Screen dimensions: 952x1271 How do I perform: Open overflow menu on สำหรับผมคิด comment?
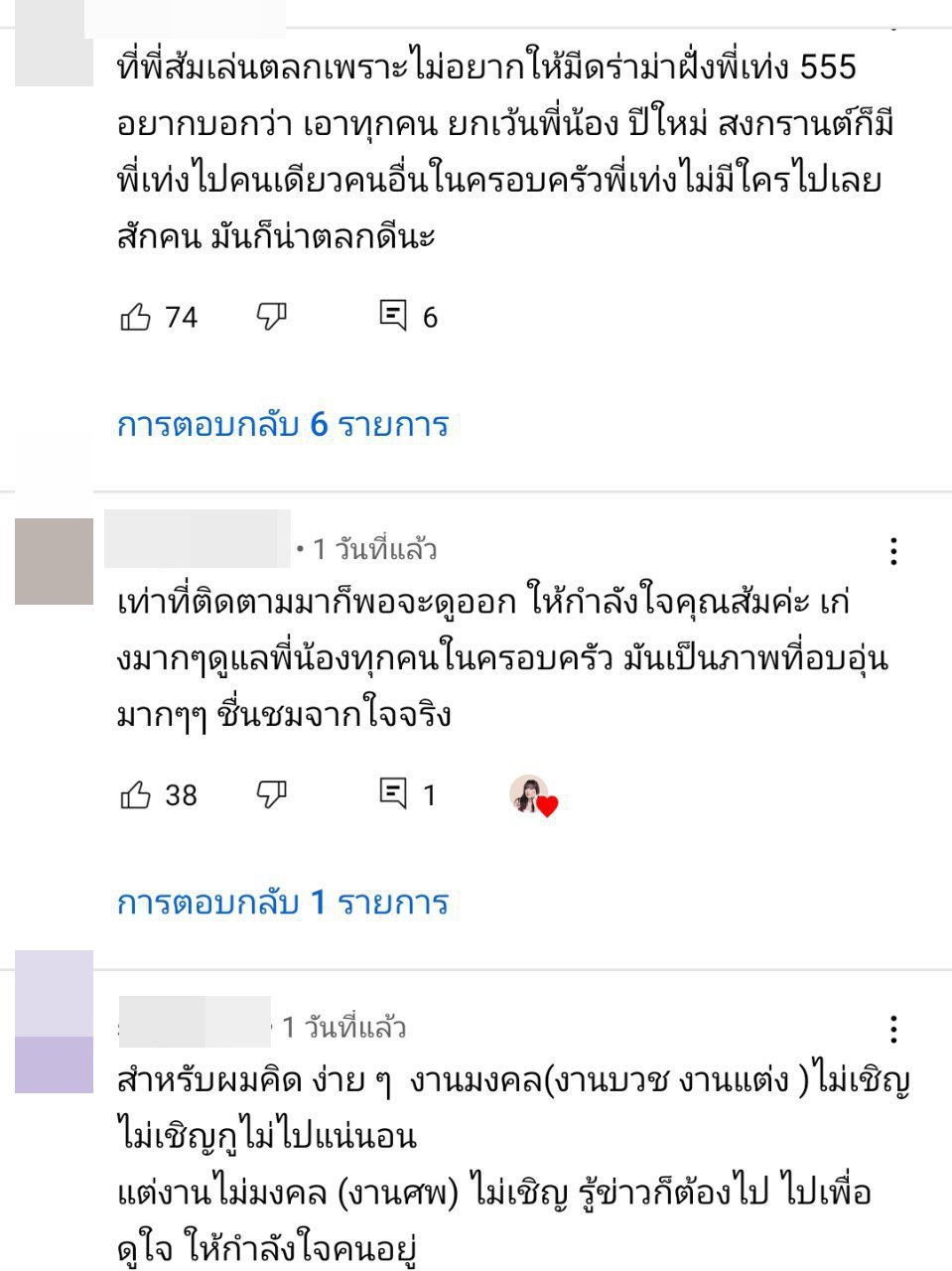click(893, 1029)
